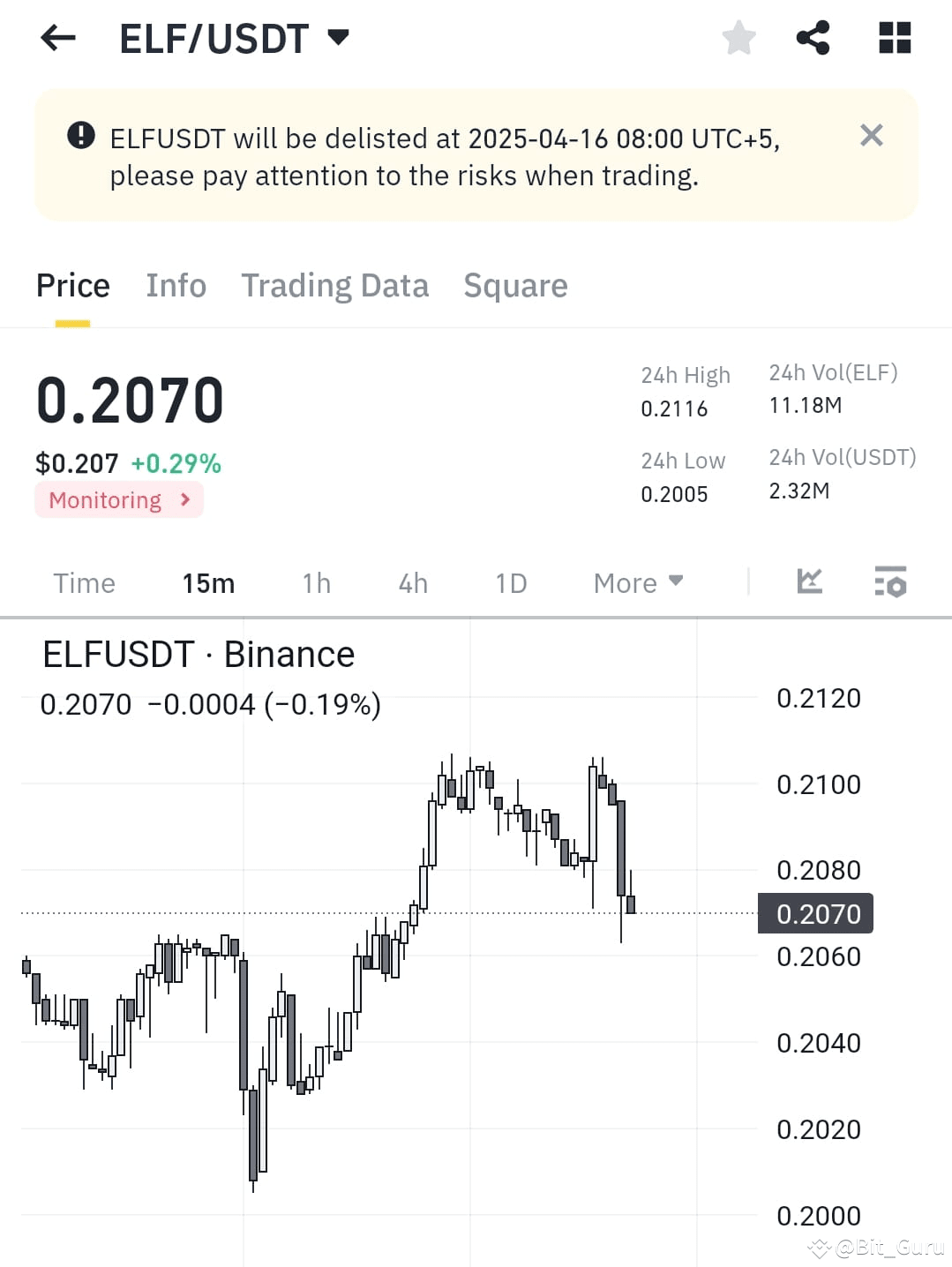This screenshot has height=1267, width=952.
Task: Click the alert icon in the delisting notice
Action: 79,135
